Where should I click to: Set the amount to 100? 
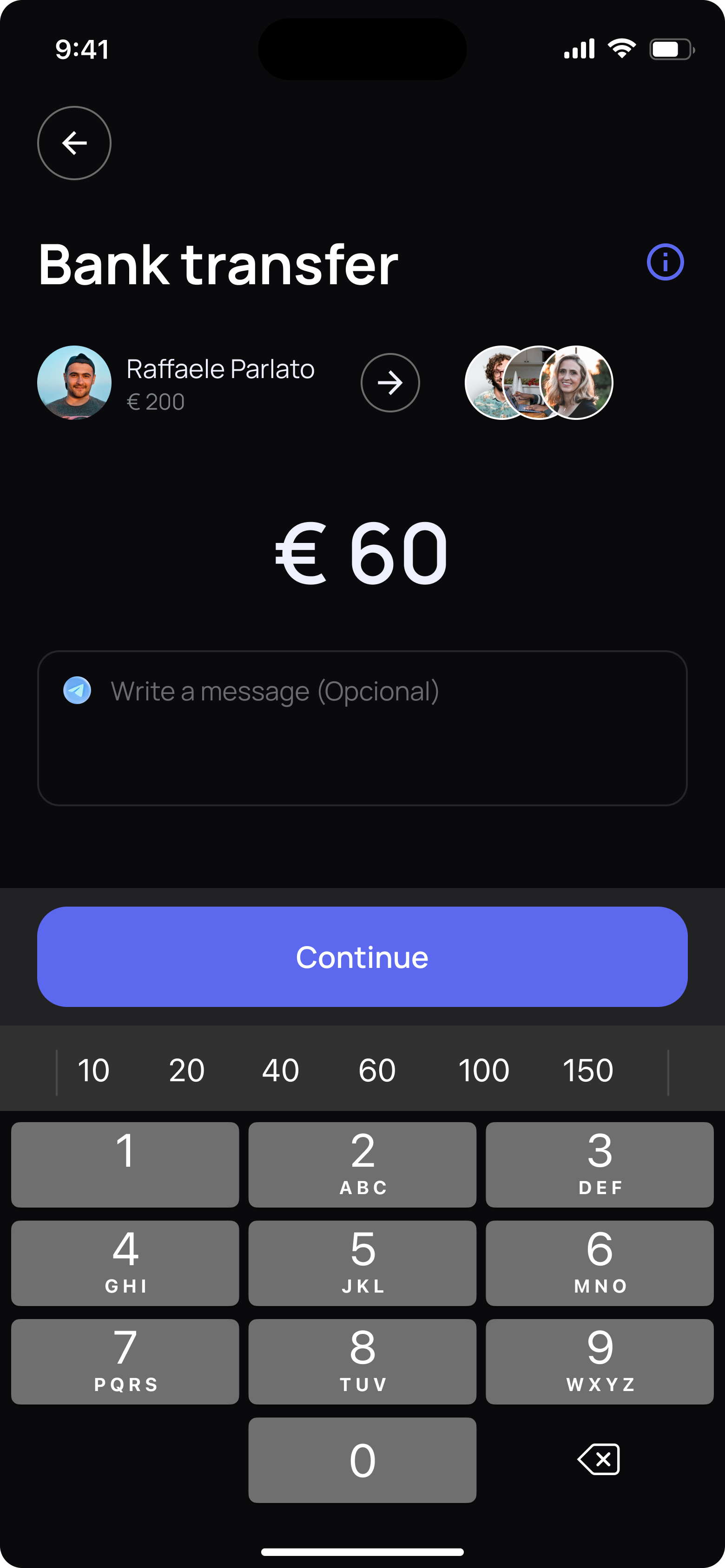click(x=483, y=1071)
